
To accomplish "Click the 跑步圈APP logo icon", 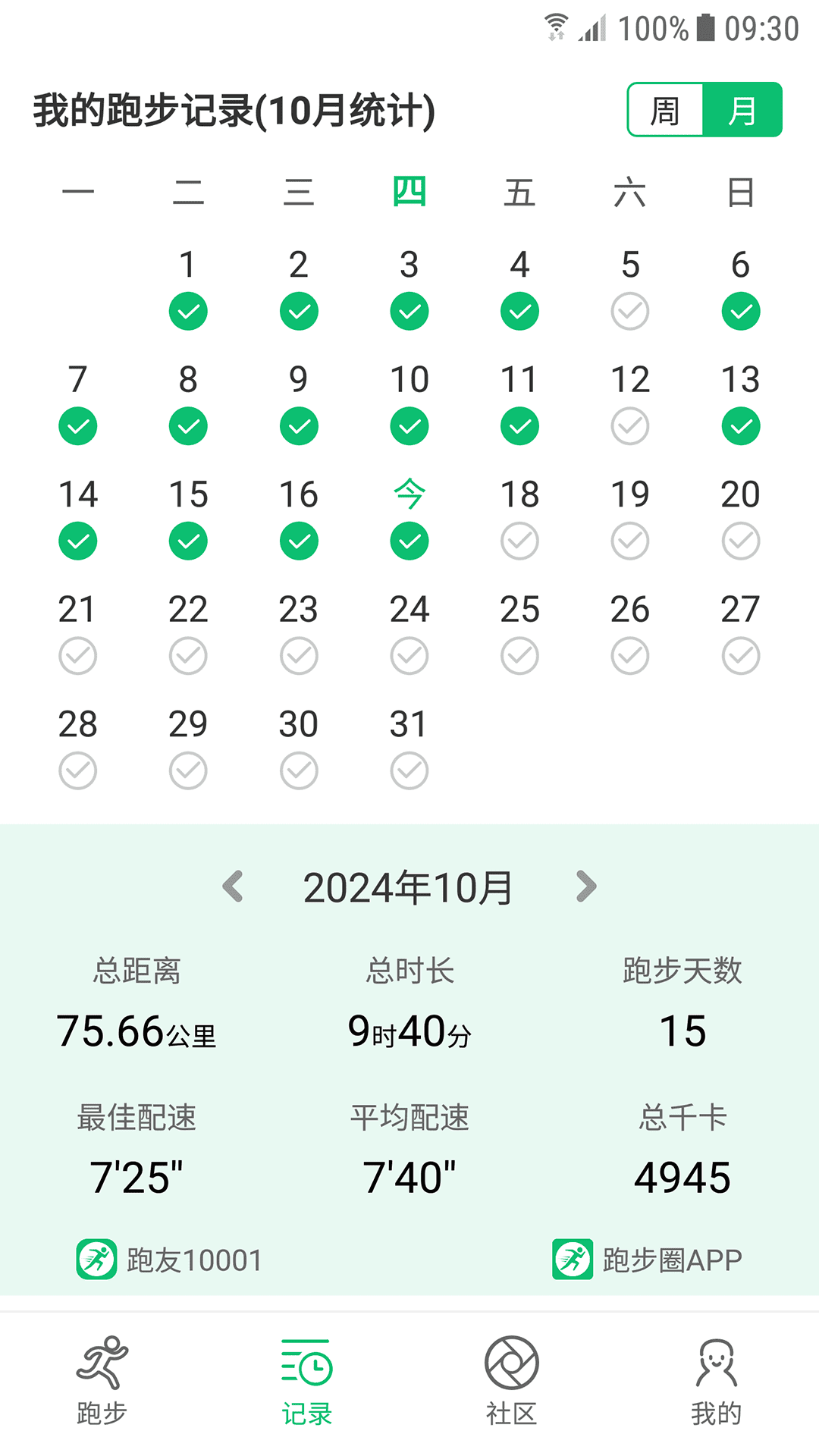I will click(572, 1257).
